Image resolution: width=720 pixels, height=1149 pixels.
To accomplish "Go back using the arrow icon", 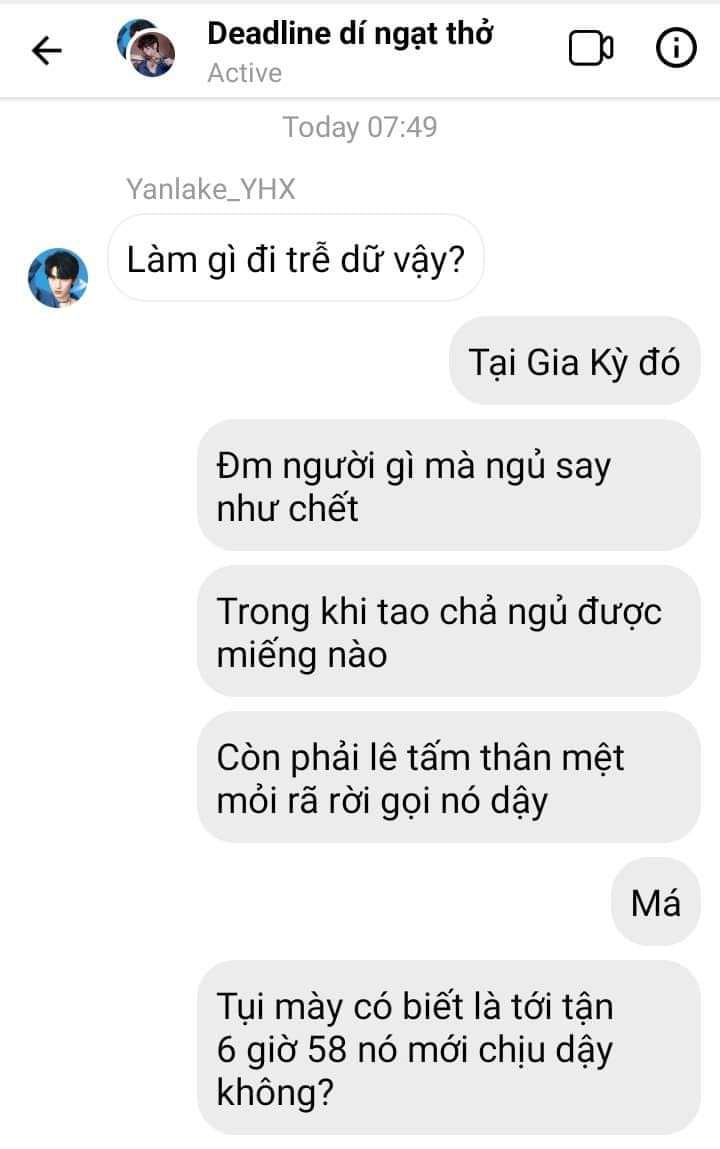I will coord(47,51).
